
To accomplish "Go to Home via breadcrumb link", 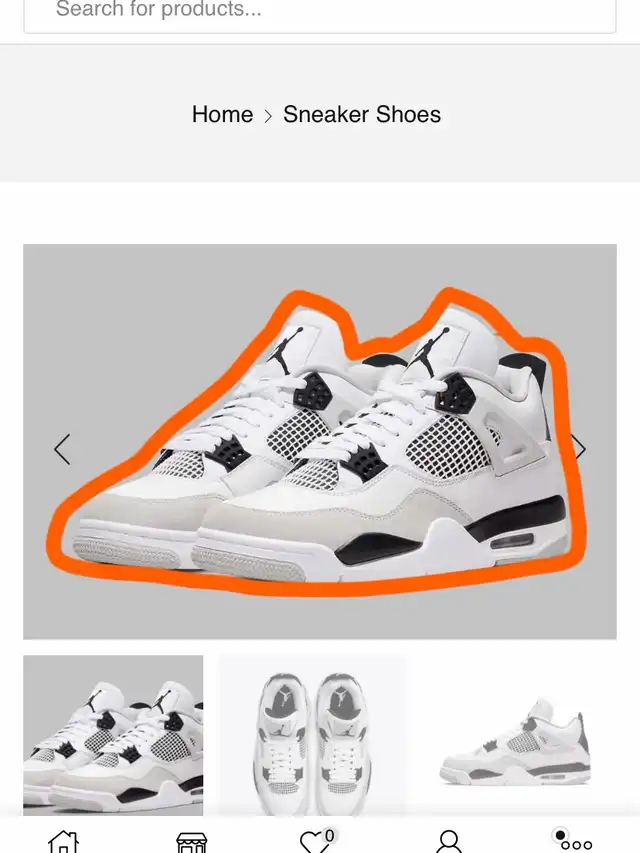I will [x=222, y=114].
